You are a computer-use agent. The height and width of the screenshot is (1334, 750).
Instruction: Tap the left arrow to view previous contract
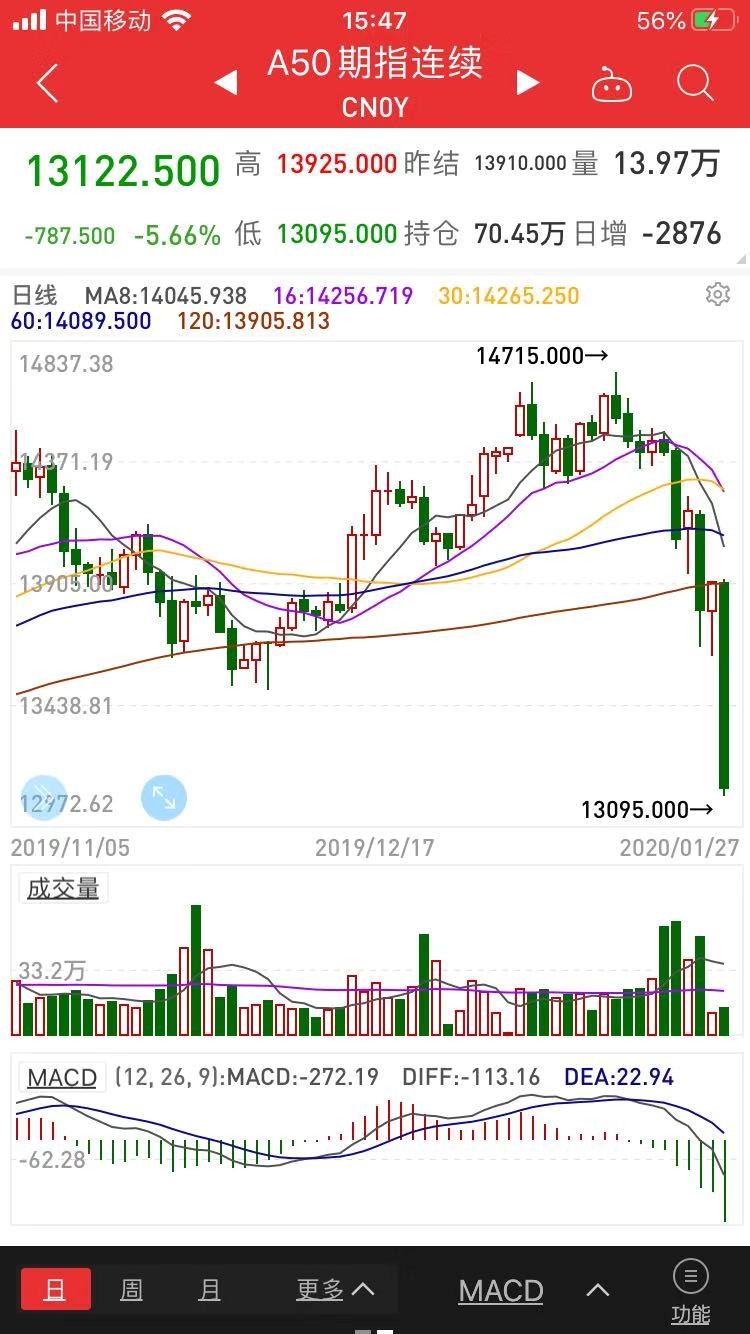click(225, 83)
